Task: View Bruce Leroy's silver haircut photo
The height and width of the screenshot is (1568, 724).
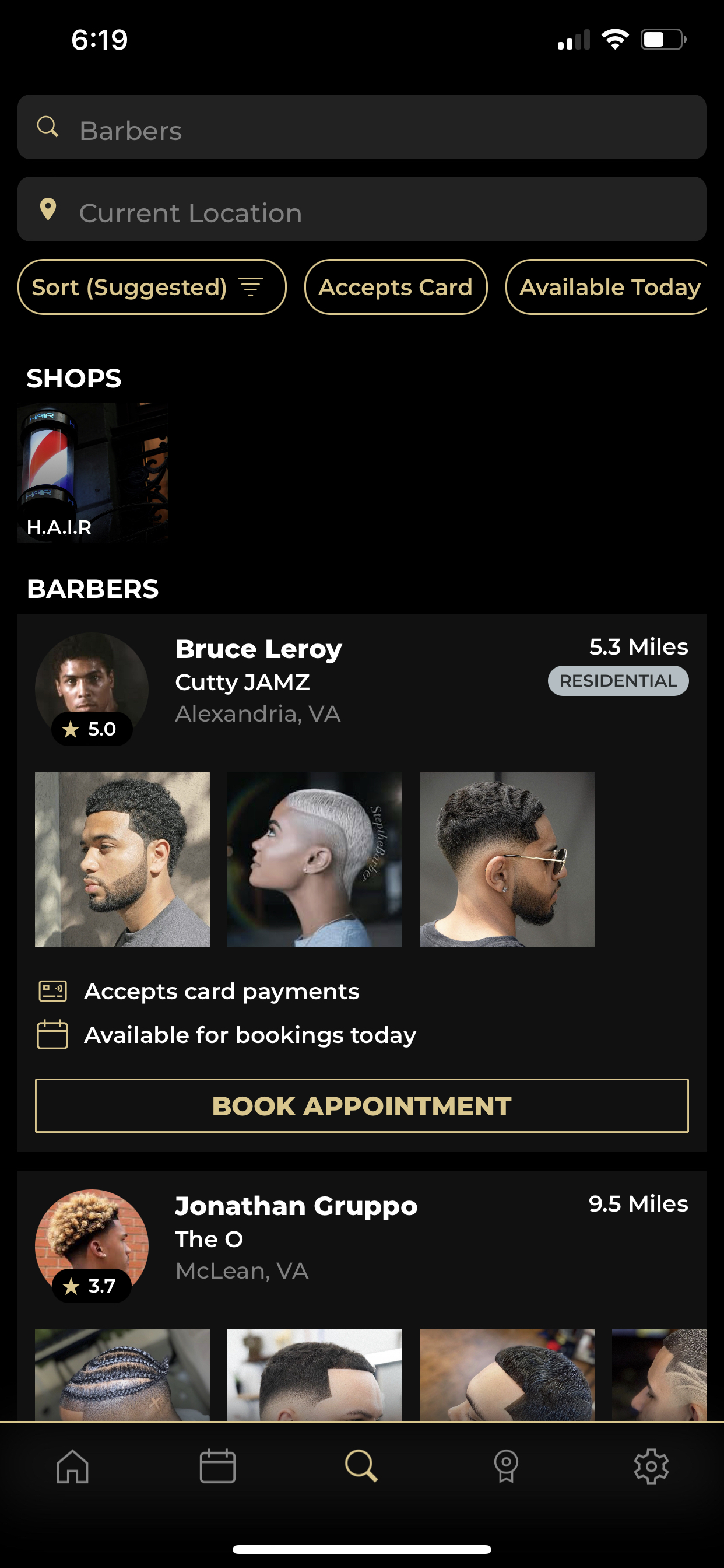Action: click(x=315, y=860)
